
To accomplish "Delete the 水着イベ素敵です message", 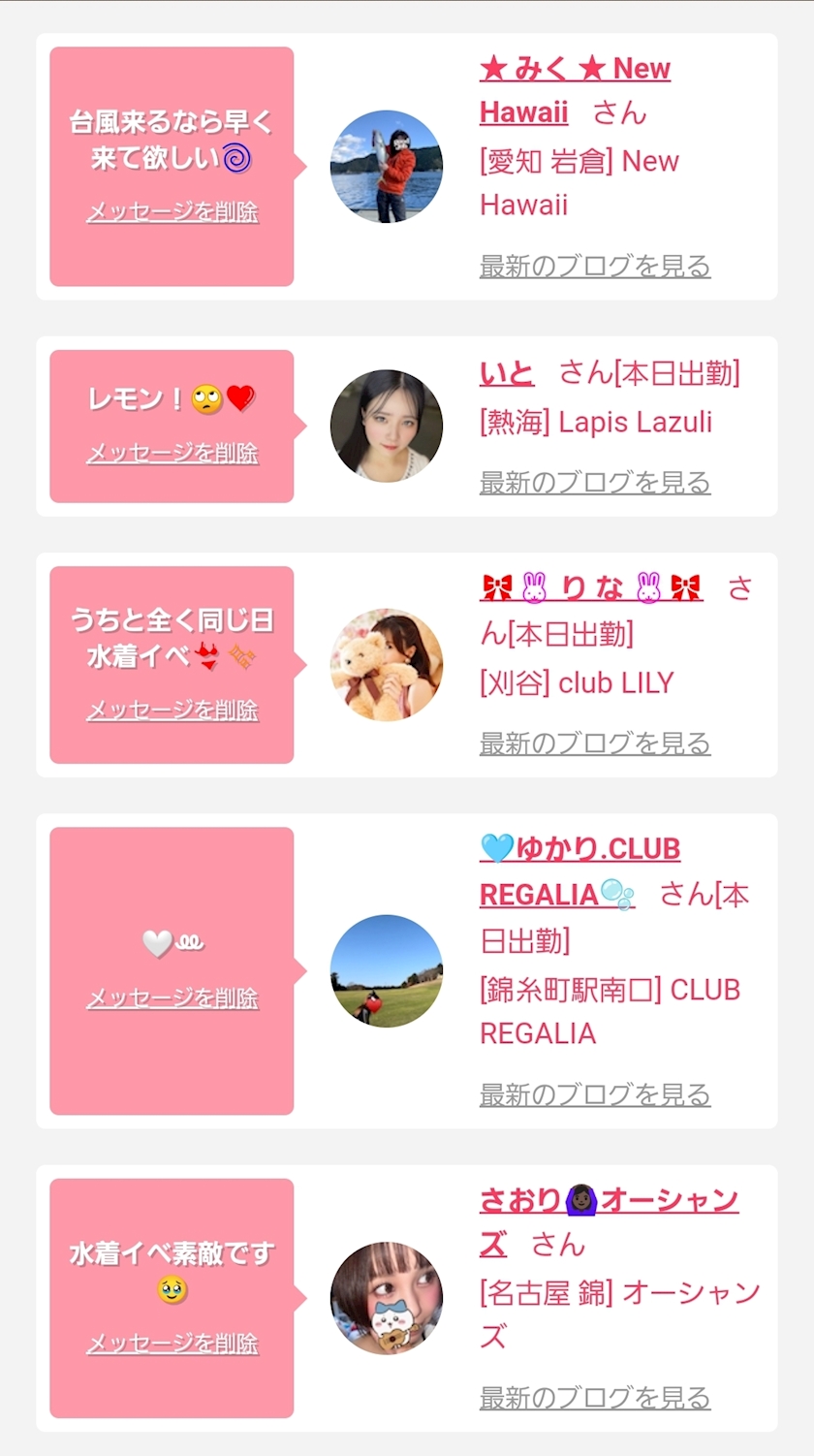I will pos(172,1344).
